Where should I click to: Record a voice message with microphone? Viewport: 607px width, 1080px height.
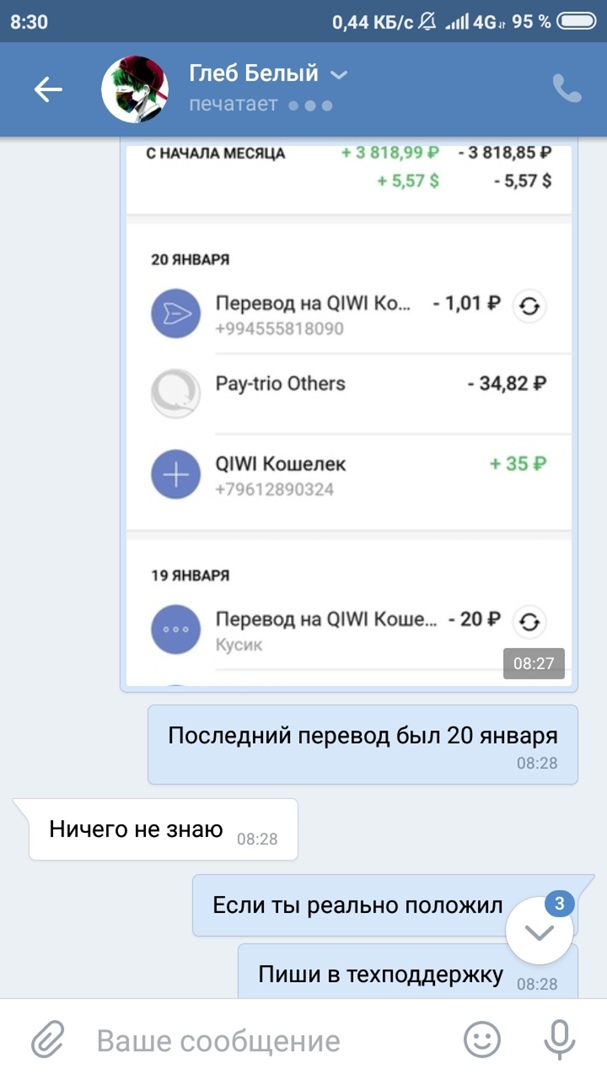559,1040
